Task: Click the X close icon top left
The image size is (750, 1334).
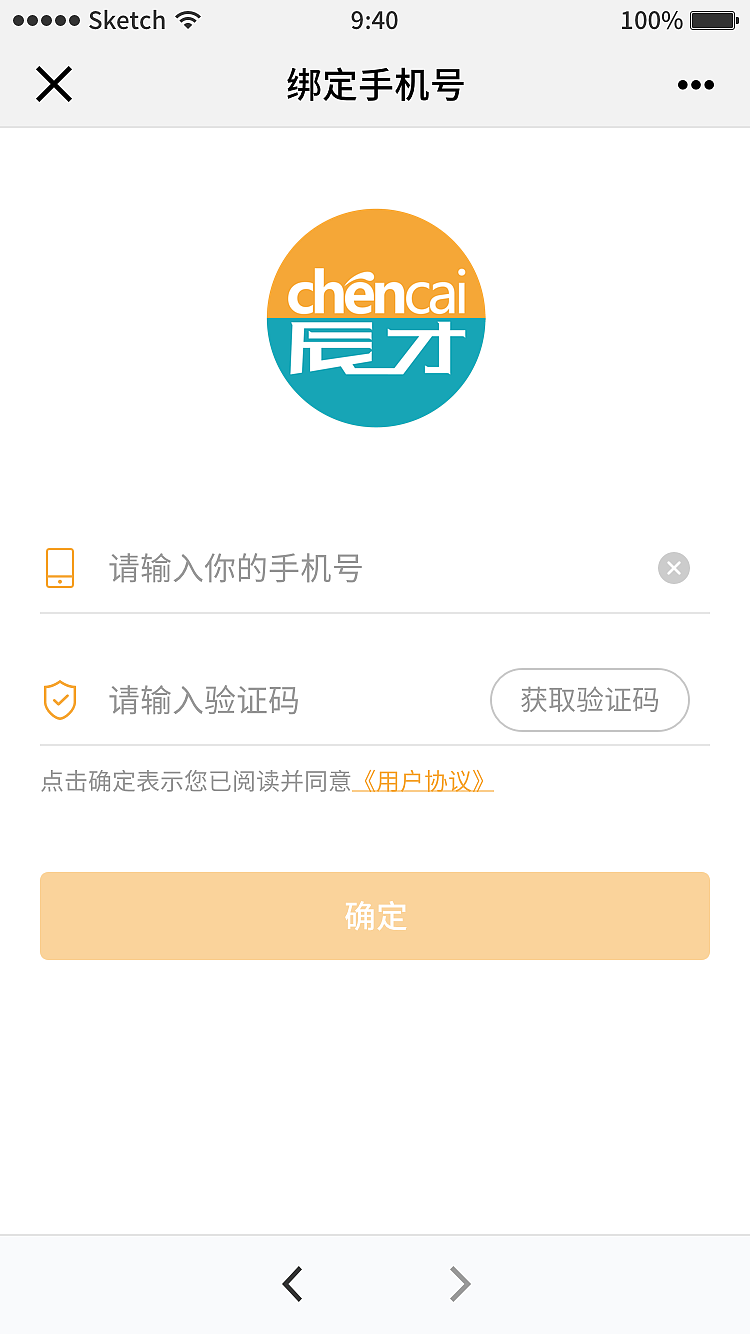Action: pyautogui.click(x=54, y=85)
